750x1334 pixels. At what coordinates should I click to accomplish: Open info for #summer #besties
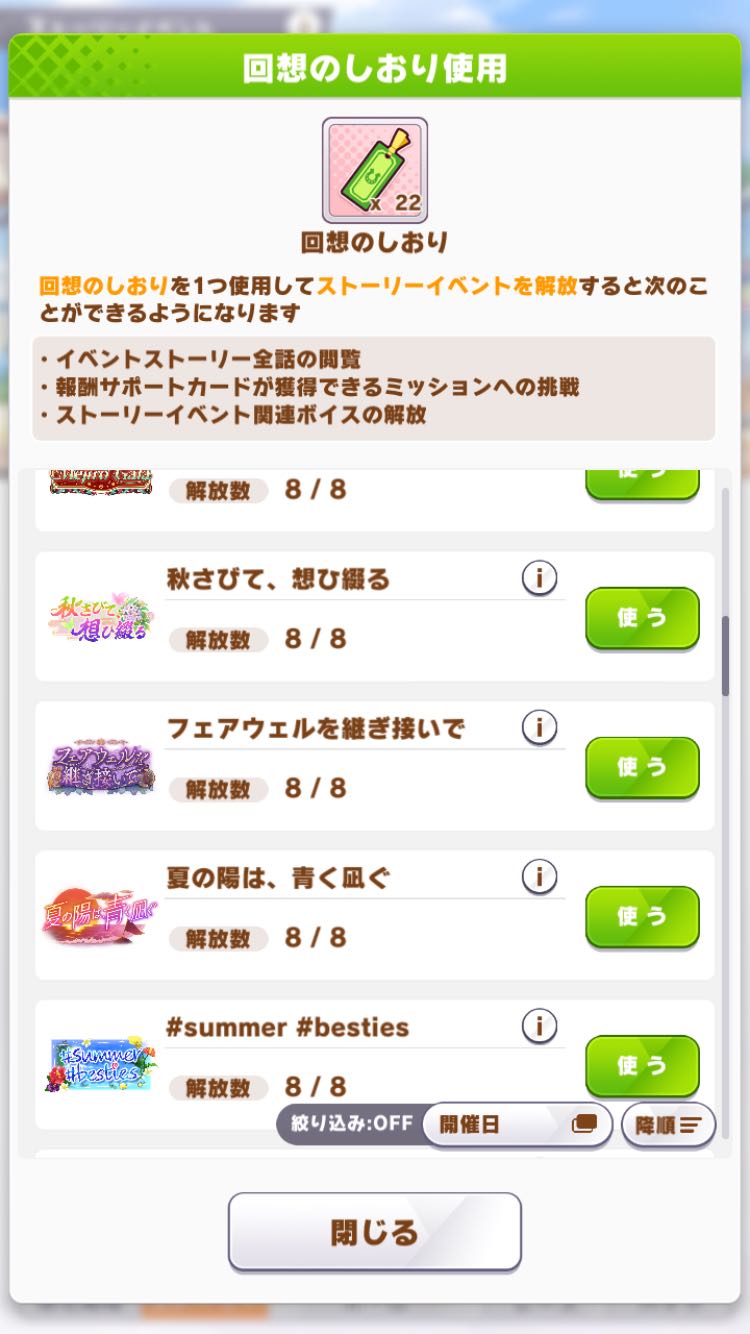539,1026
